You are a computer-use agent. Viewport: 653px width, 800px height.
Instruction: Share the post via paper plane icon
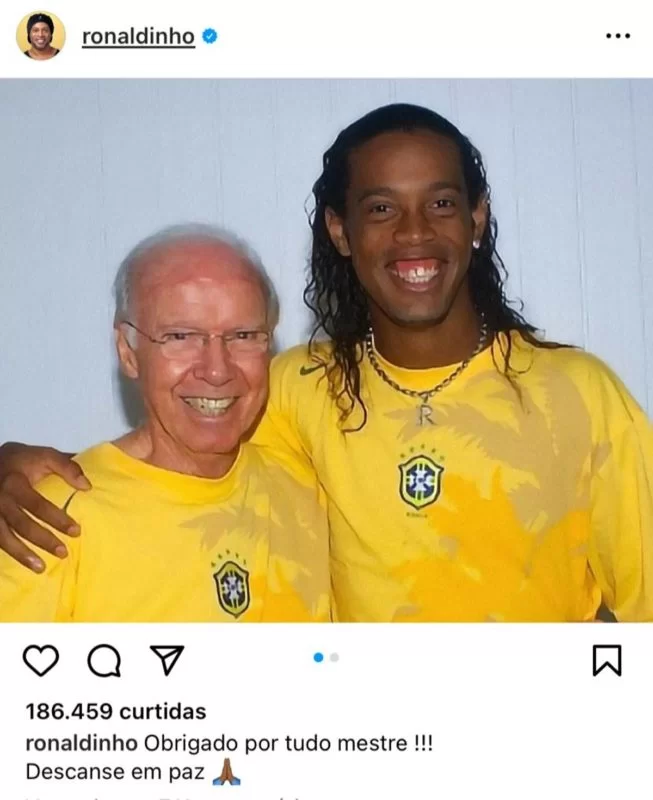click(166, 660)
